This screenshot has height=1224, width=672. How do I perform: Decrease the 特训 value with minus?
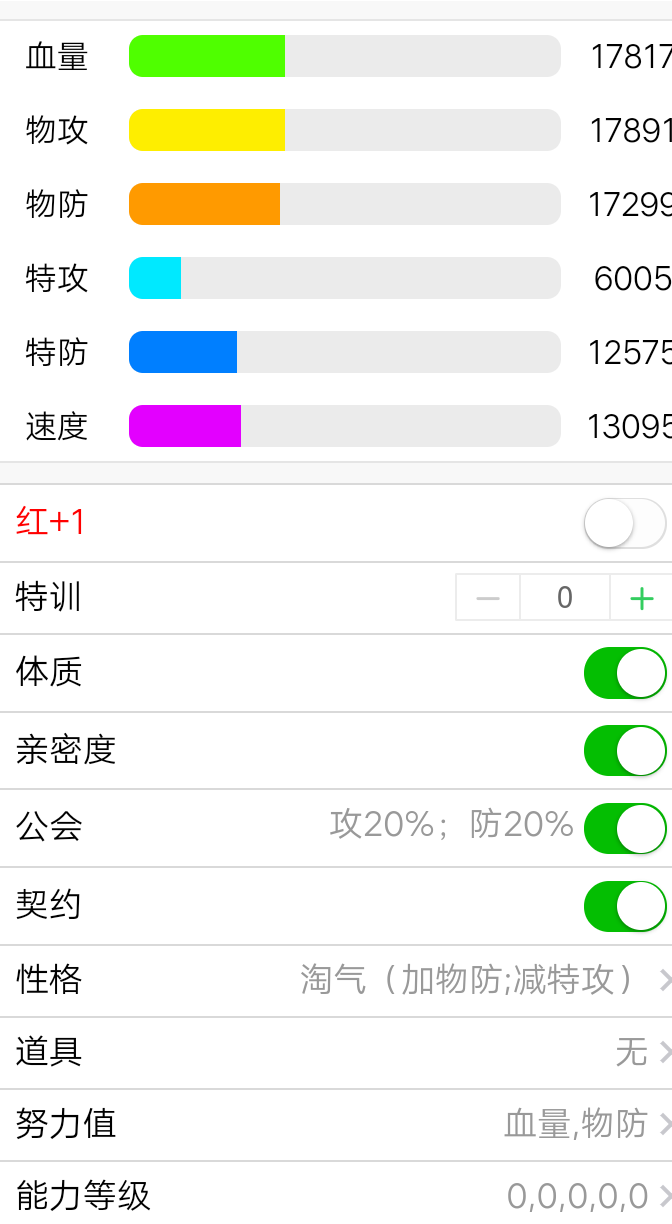[x=488, y=598]
